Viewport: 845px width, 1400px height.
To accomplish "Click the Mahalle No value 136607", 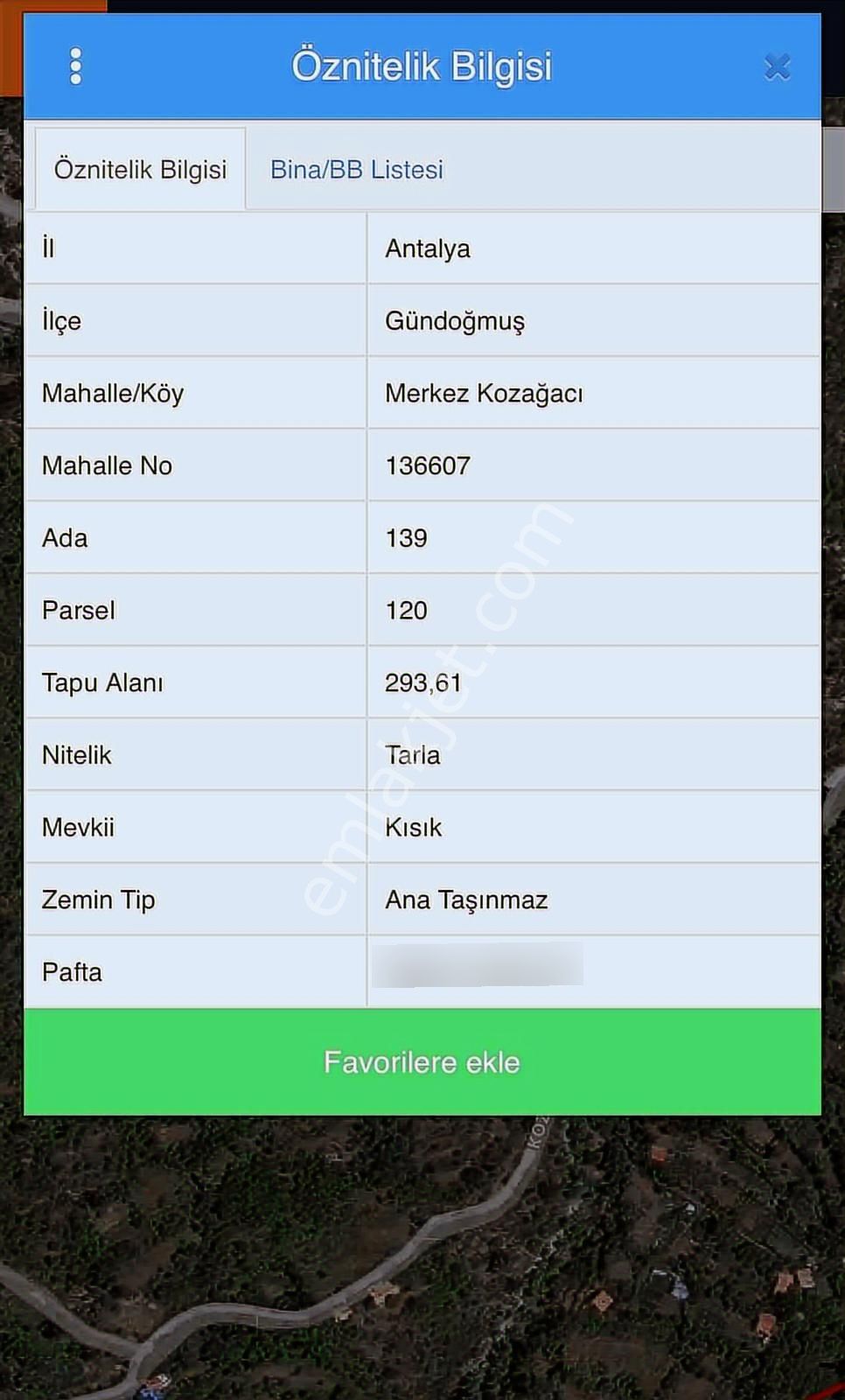I will tap(429, 465).
